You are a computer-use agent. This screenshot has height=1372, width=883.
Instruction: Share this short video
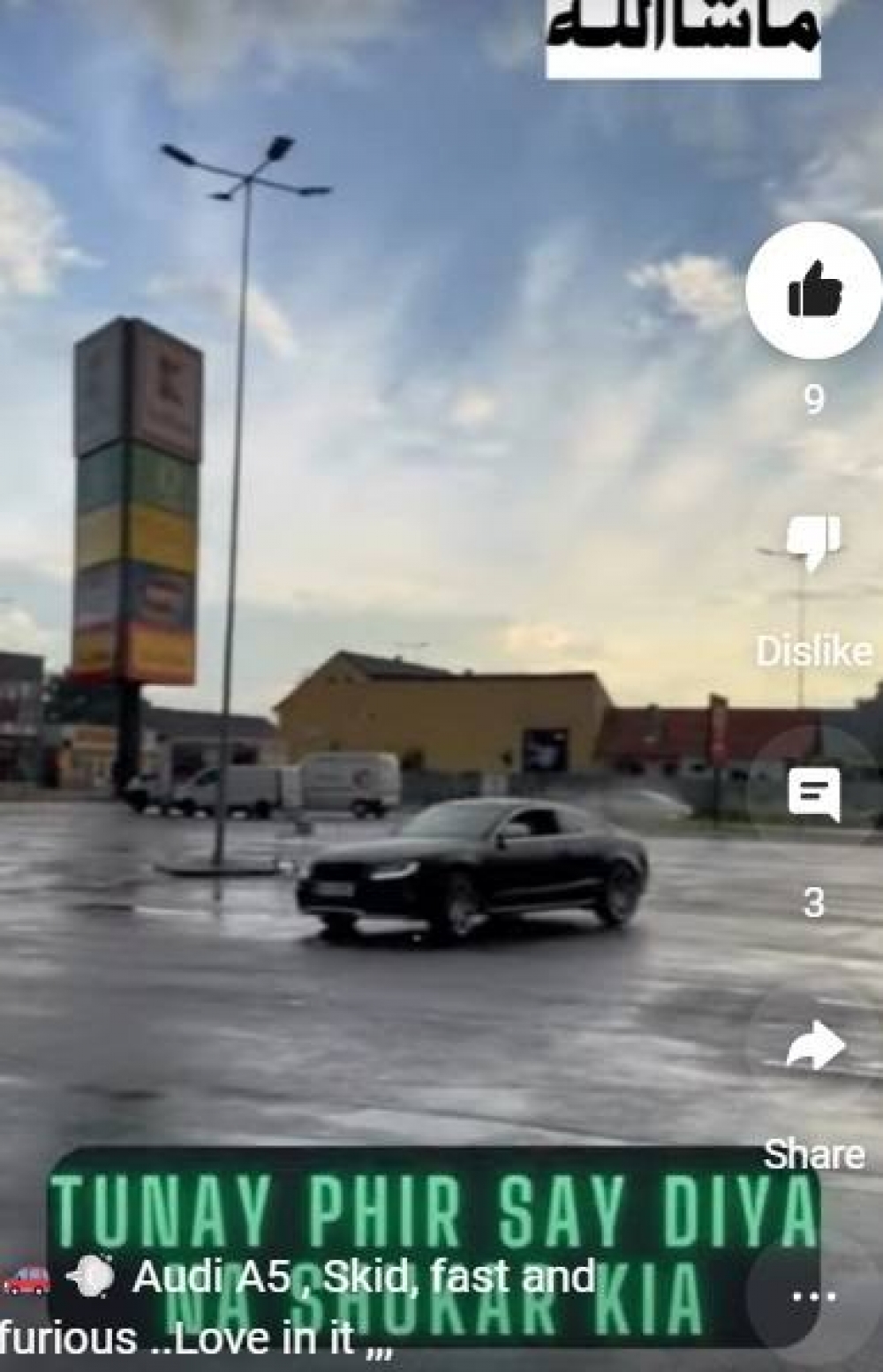pyautogui.click(x=813, y=1048)
